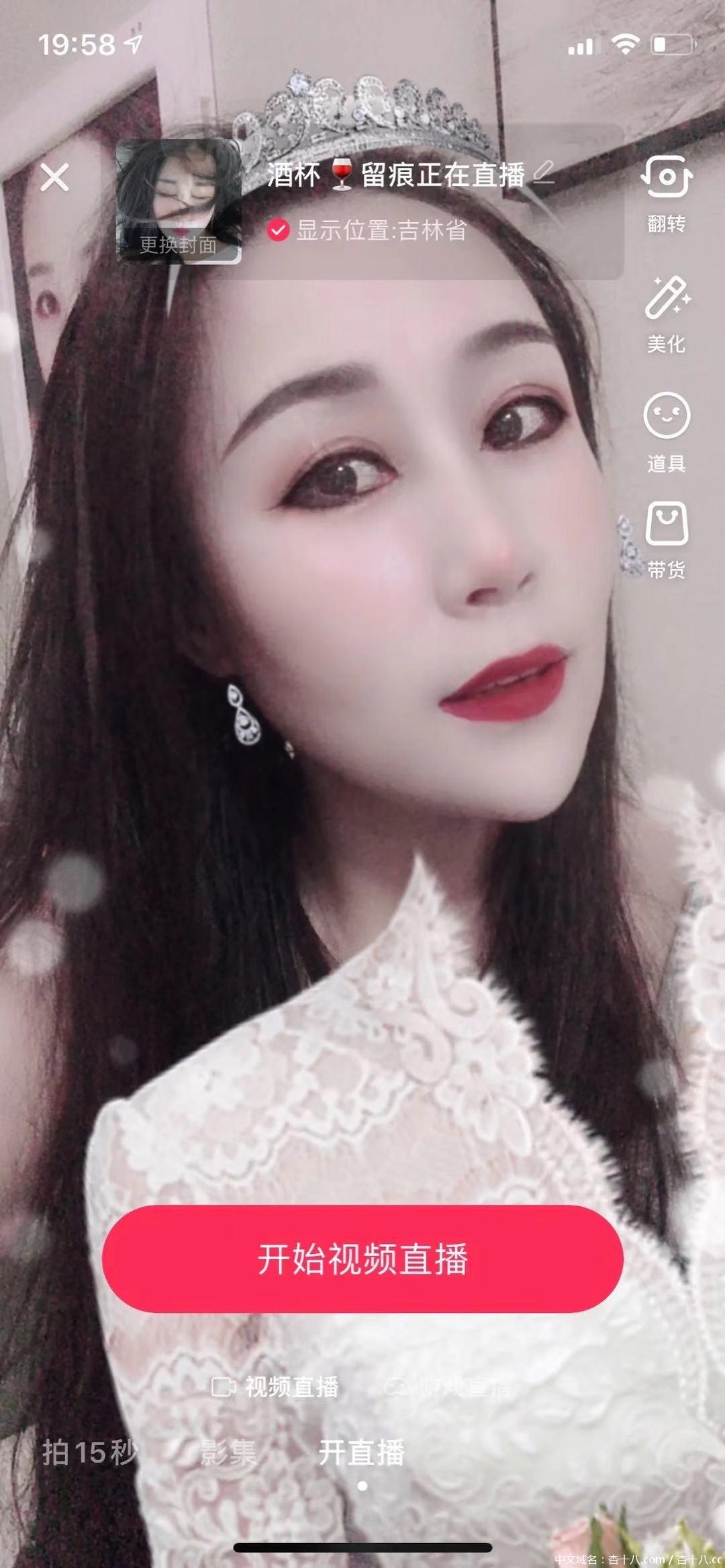Tap the cover image thumbnail
The height and width of the screenshot is (1568, 725).
[x=179, y=199]
